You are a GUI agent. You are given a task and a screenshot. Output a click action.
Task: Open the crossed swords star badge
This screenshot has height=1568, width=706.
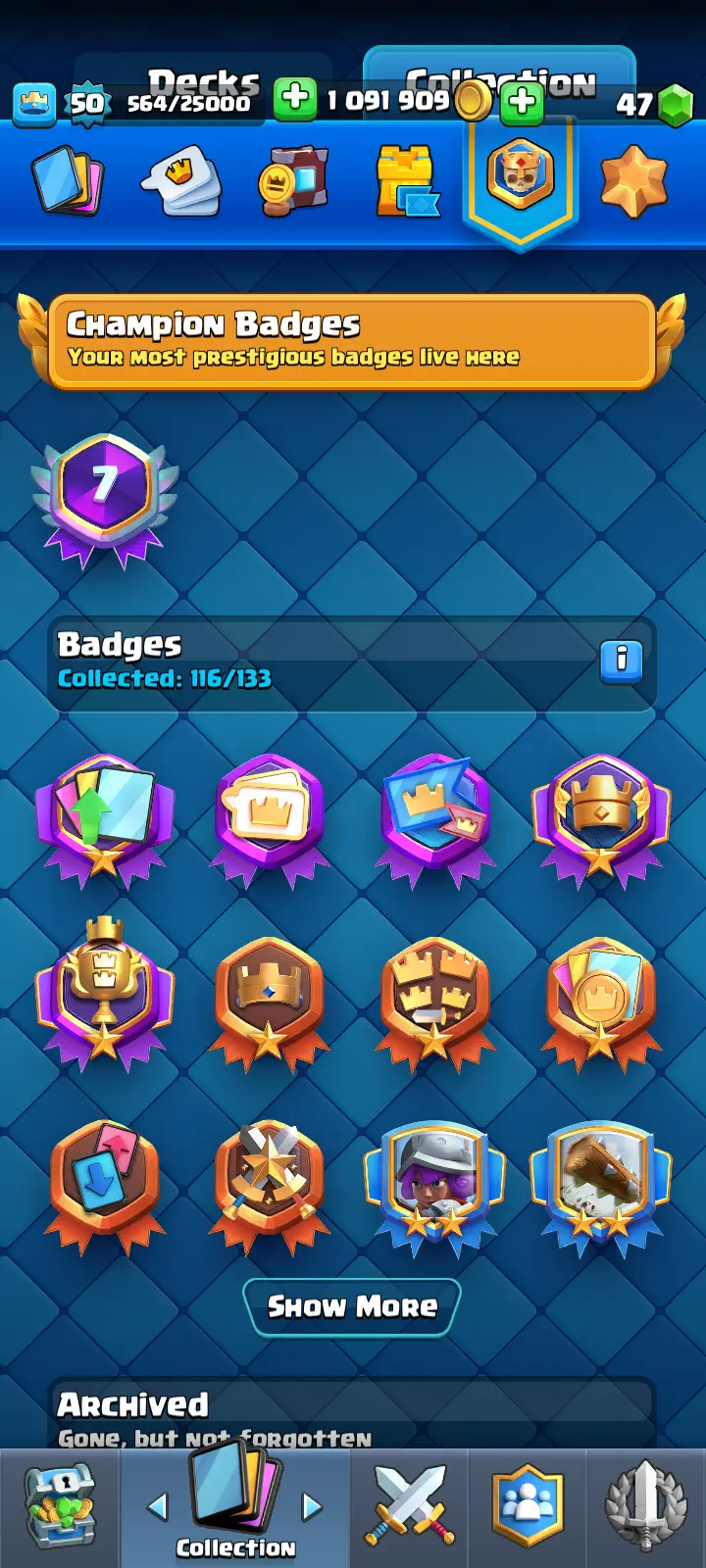(x=269, y=1181)
